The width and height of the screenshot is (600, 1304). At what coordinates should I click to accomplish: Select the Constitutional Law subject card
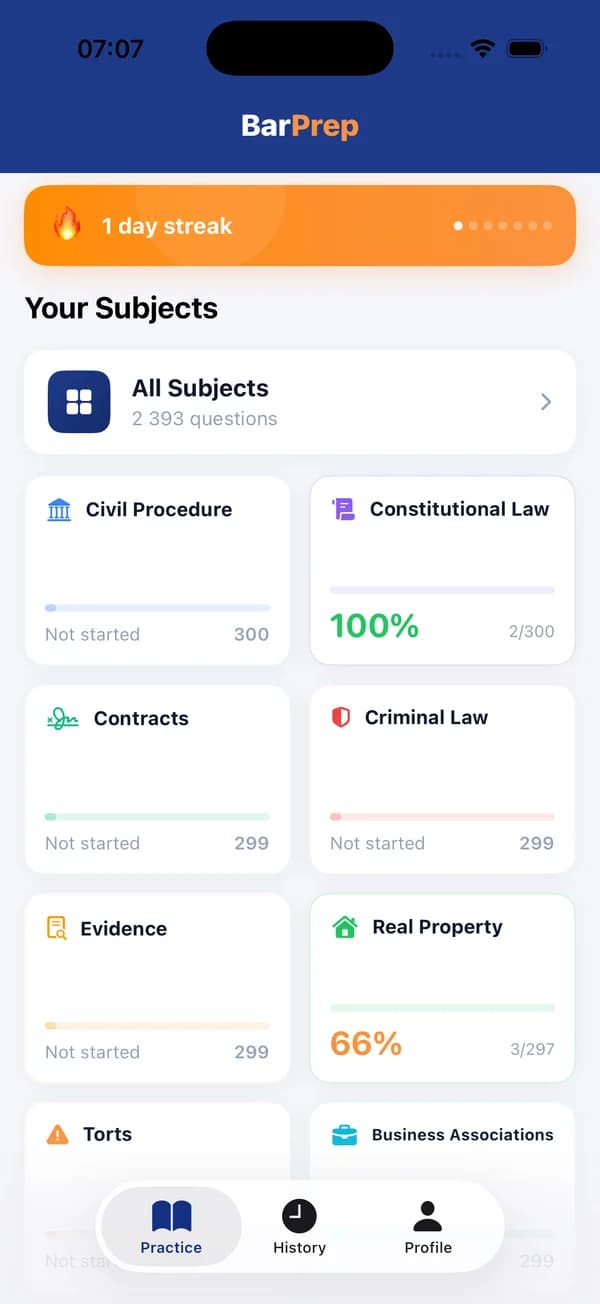pyautogui.click(x=442, y=570)
